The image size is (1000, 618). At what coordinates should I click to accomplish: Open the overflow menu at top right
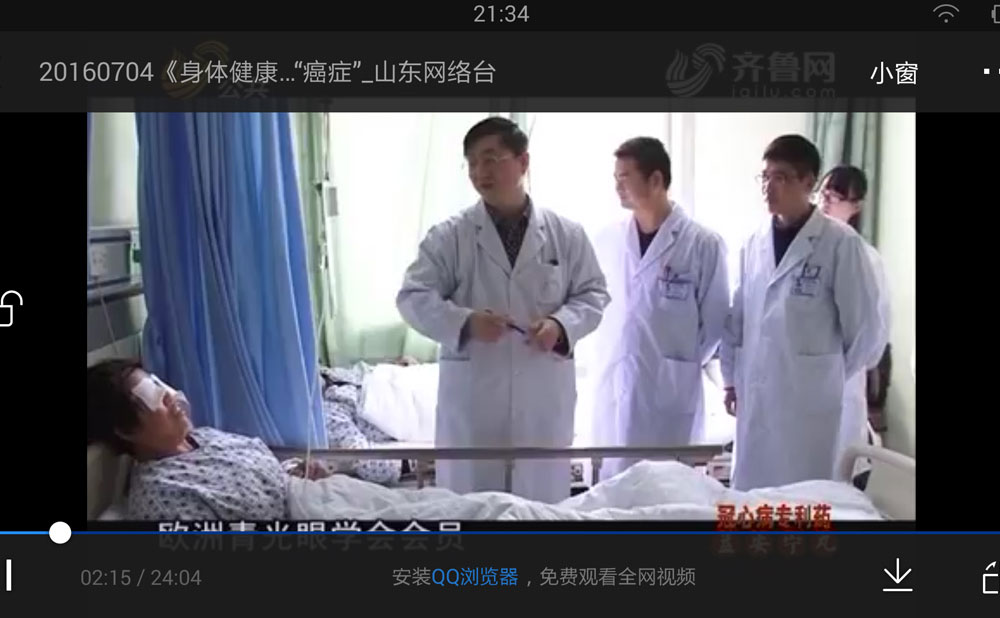[990, 72]
